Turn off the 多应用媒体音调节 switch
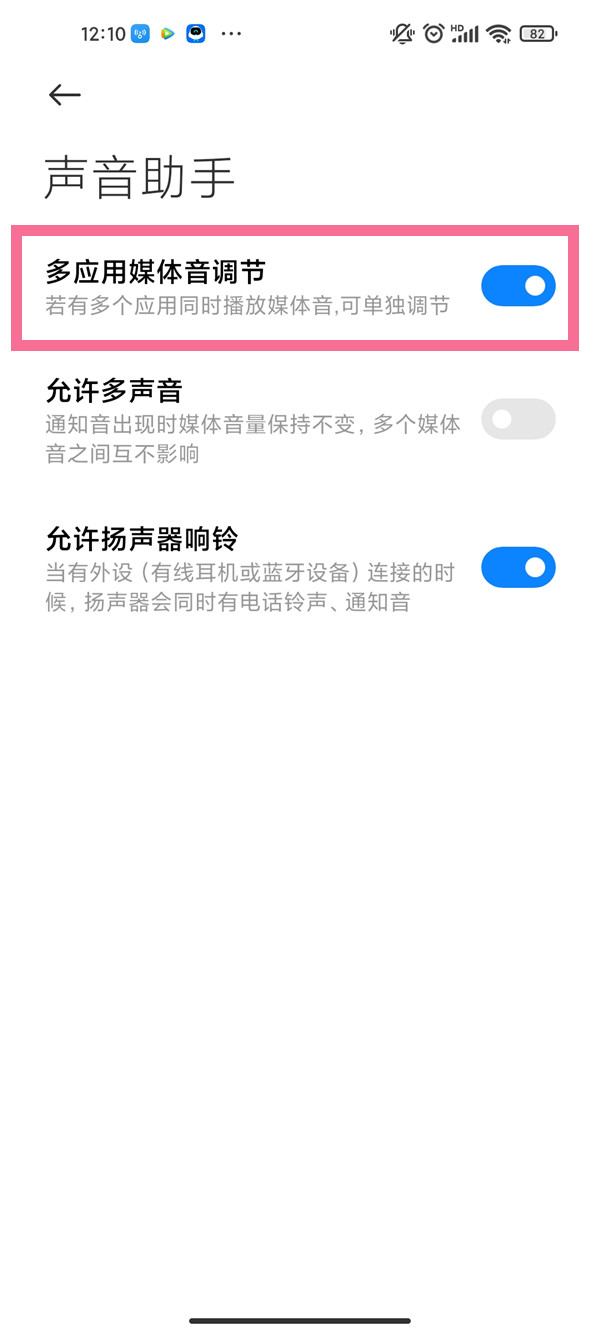The image size is (600, 1333). [517, 286]
